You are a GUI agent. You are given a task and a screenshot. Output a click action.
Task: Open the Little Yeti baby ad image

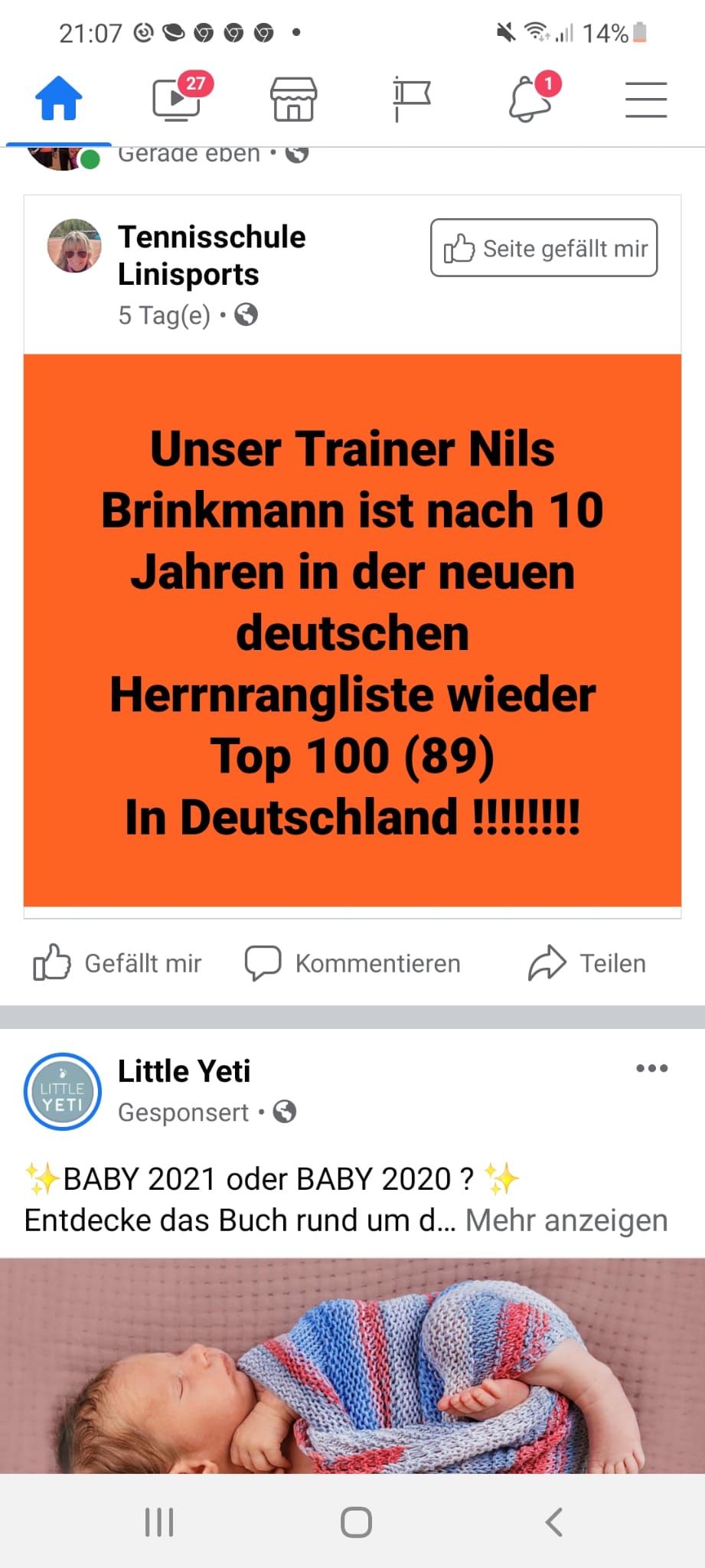coord(352,1366)
